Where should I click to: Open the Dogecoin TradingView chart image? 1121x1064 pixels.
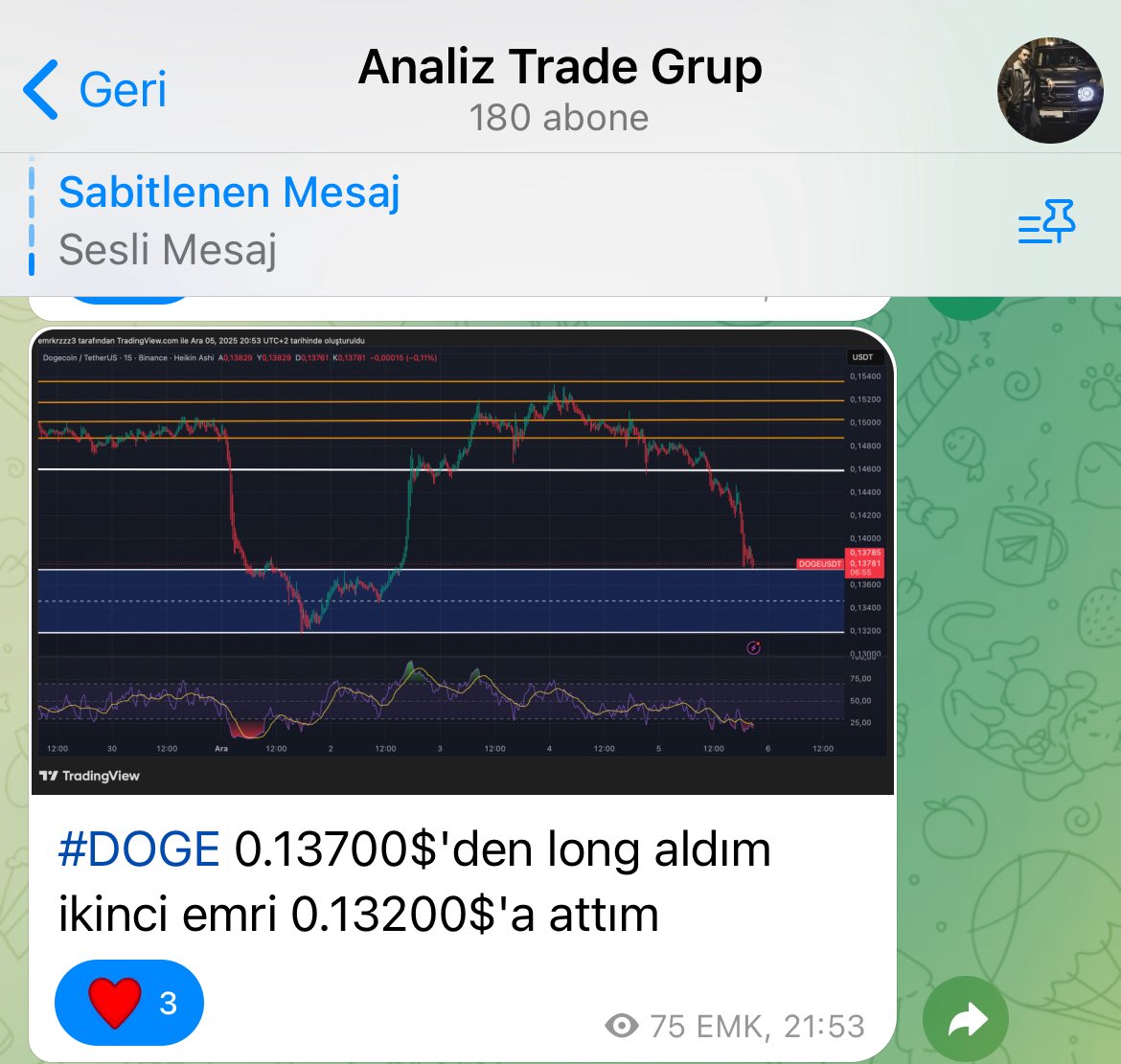coord(462,561)
